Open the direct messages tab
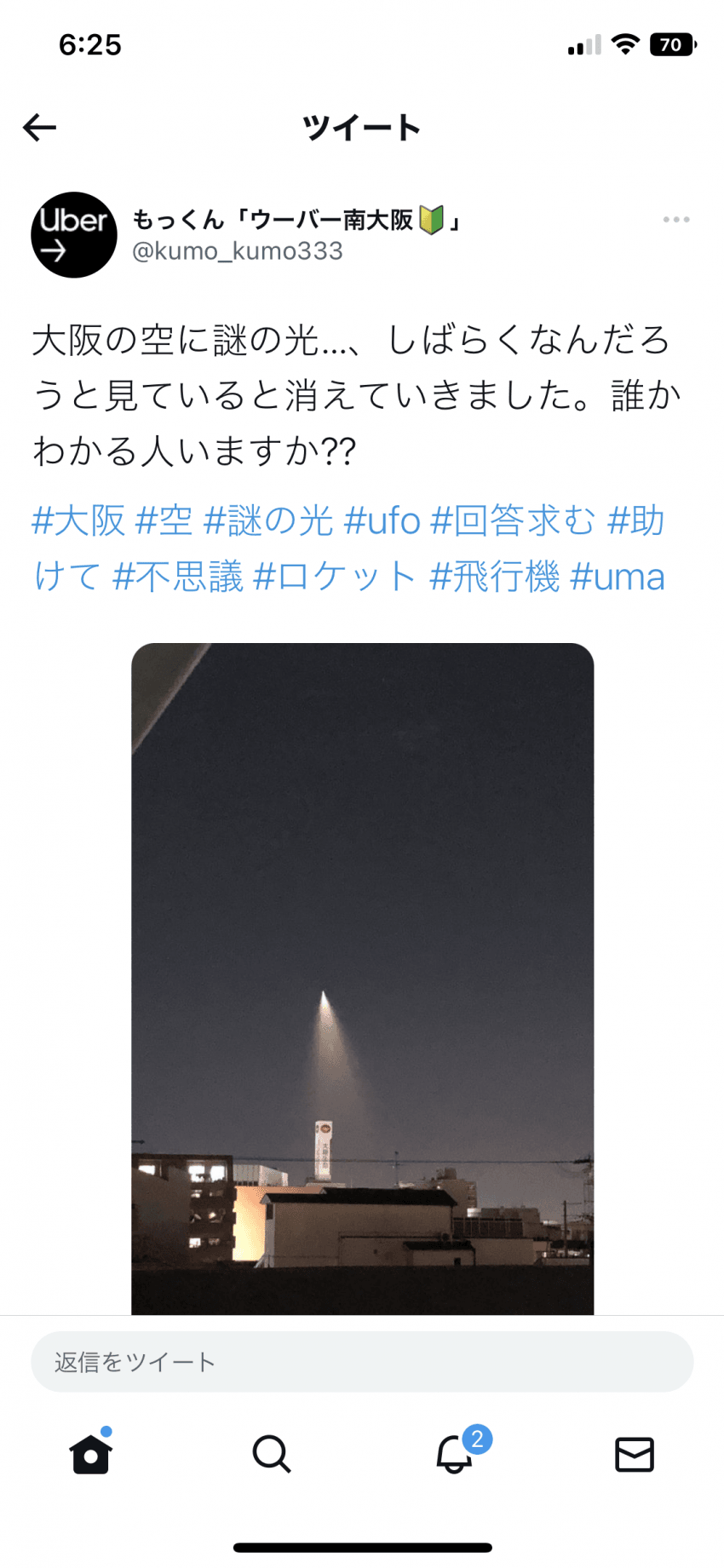This screenshot has width=724, height=1568. (635, 1454)
